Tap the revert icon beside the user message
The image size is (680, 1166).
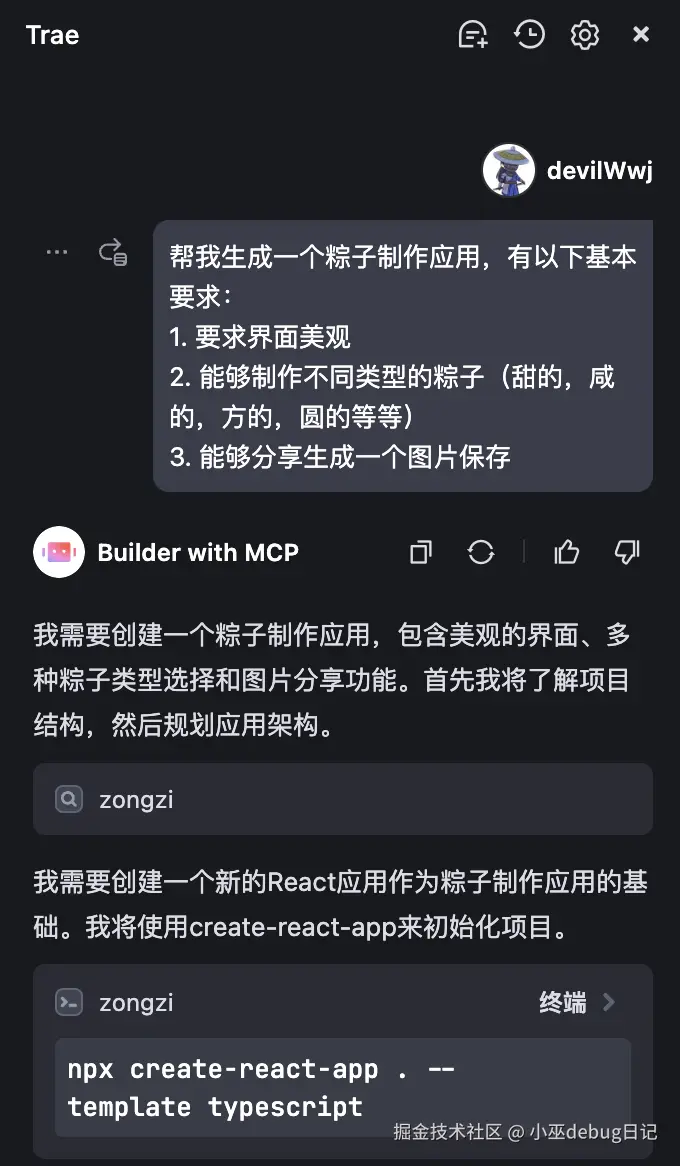[112, 252]
